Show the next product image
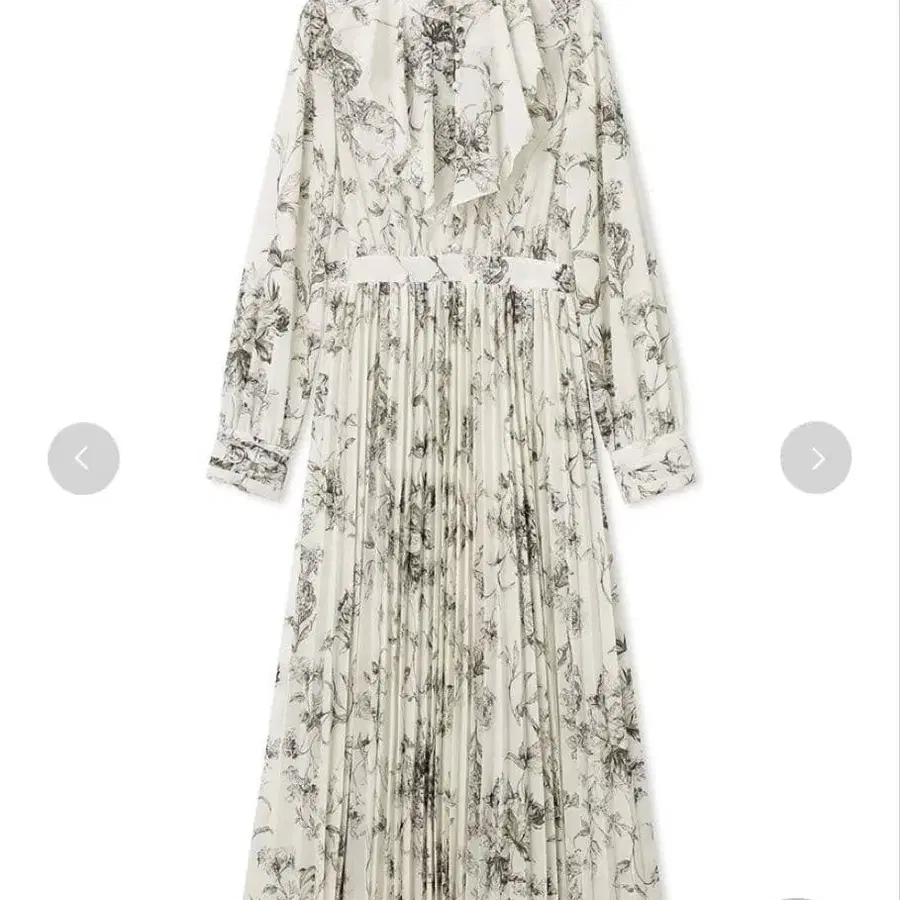 [815, 458]
